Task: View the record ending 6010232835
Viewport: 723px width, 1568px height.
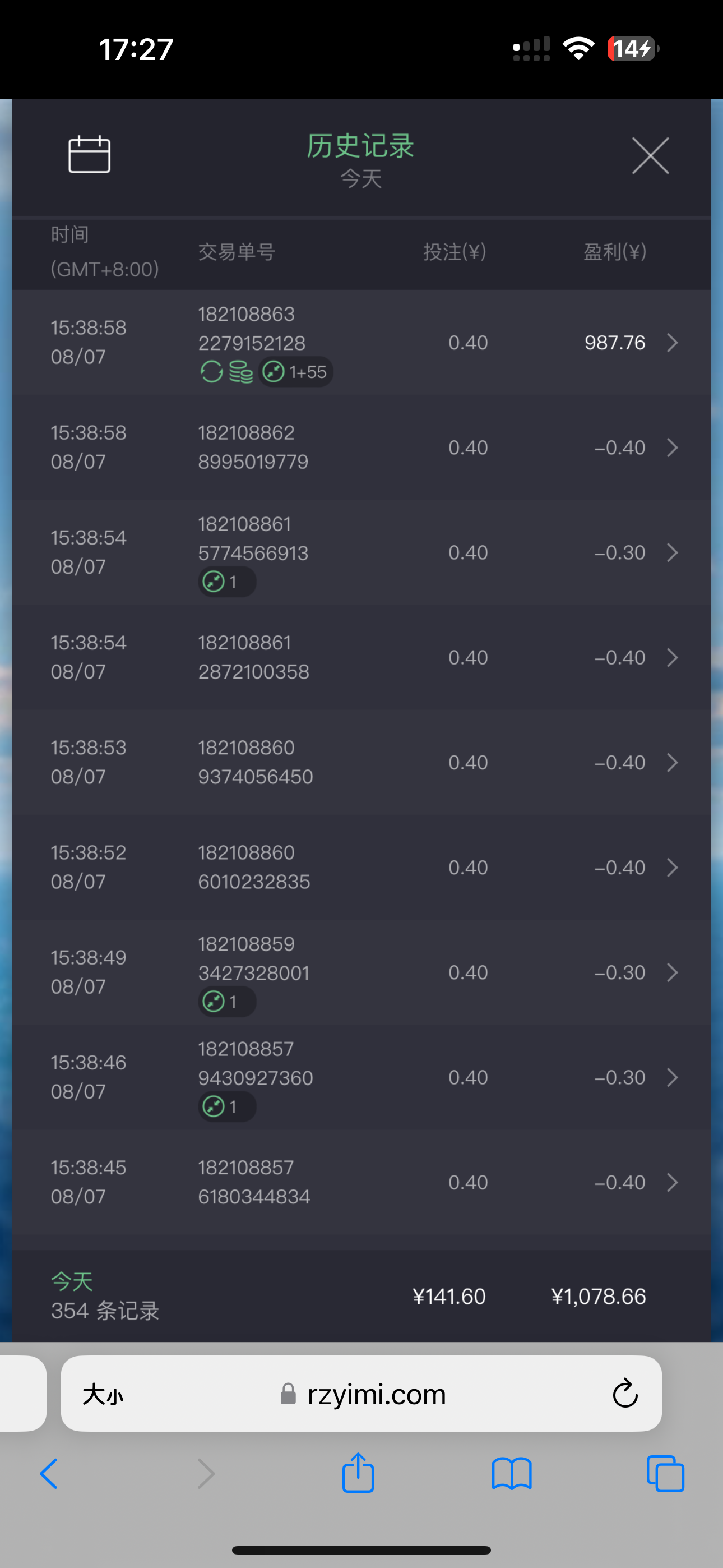Action: point(672,868)
